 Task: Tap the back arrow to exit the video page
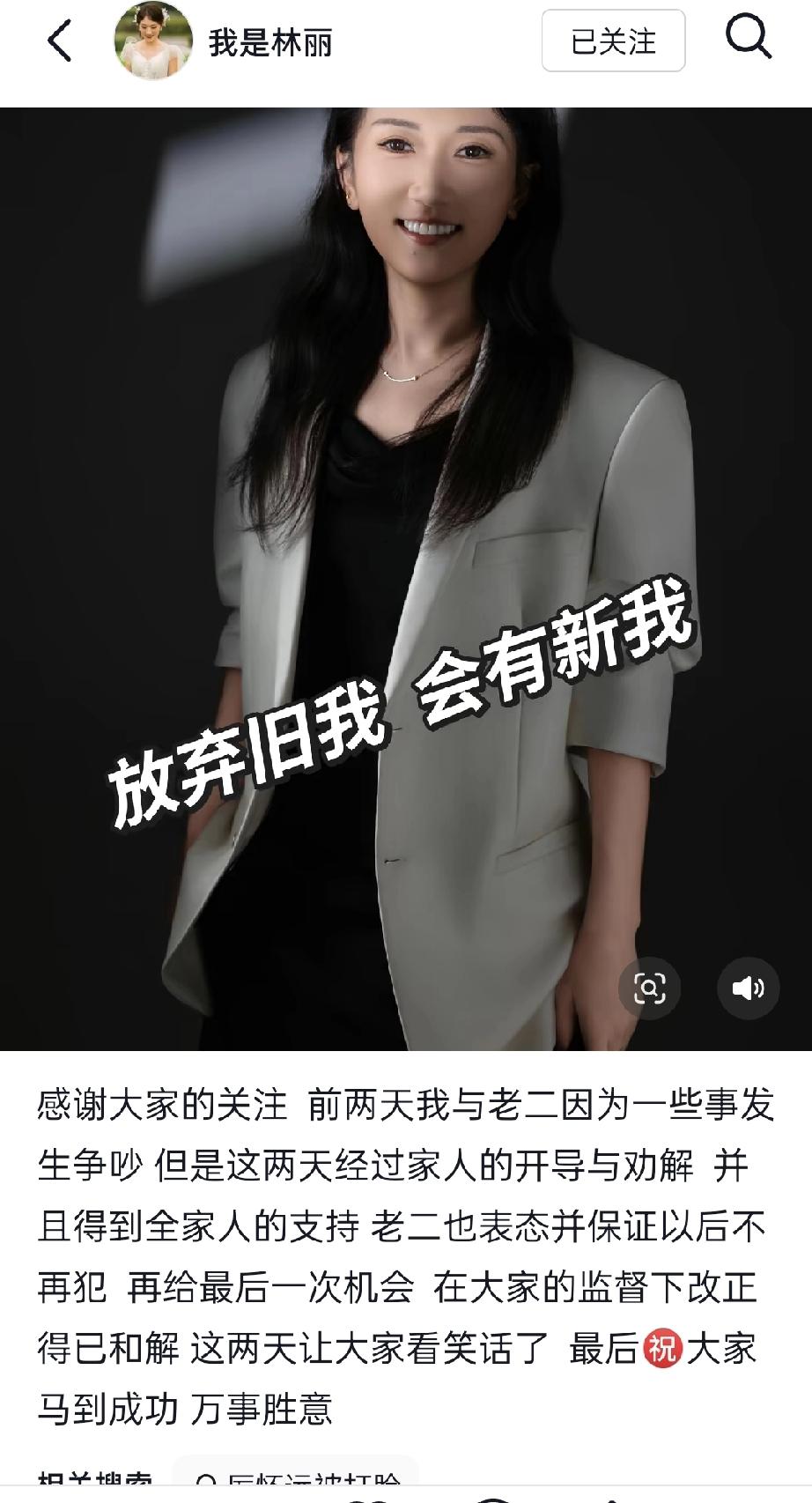59,41
